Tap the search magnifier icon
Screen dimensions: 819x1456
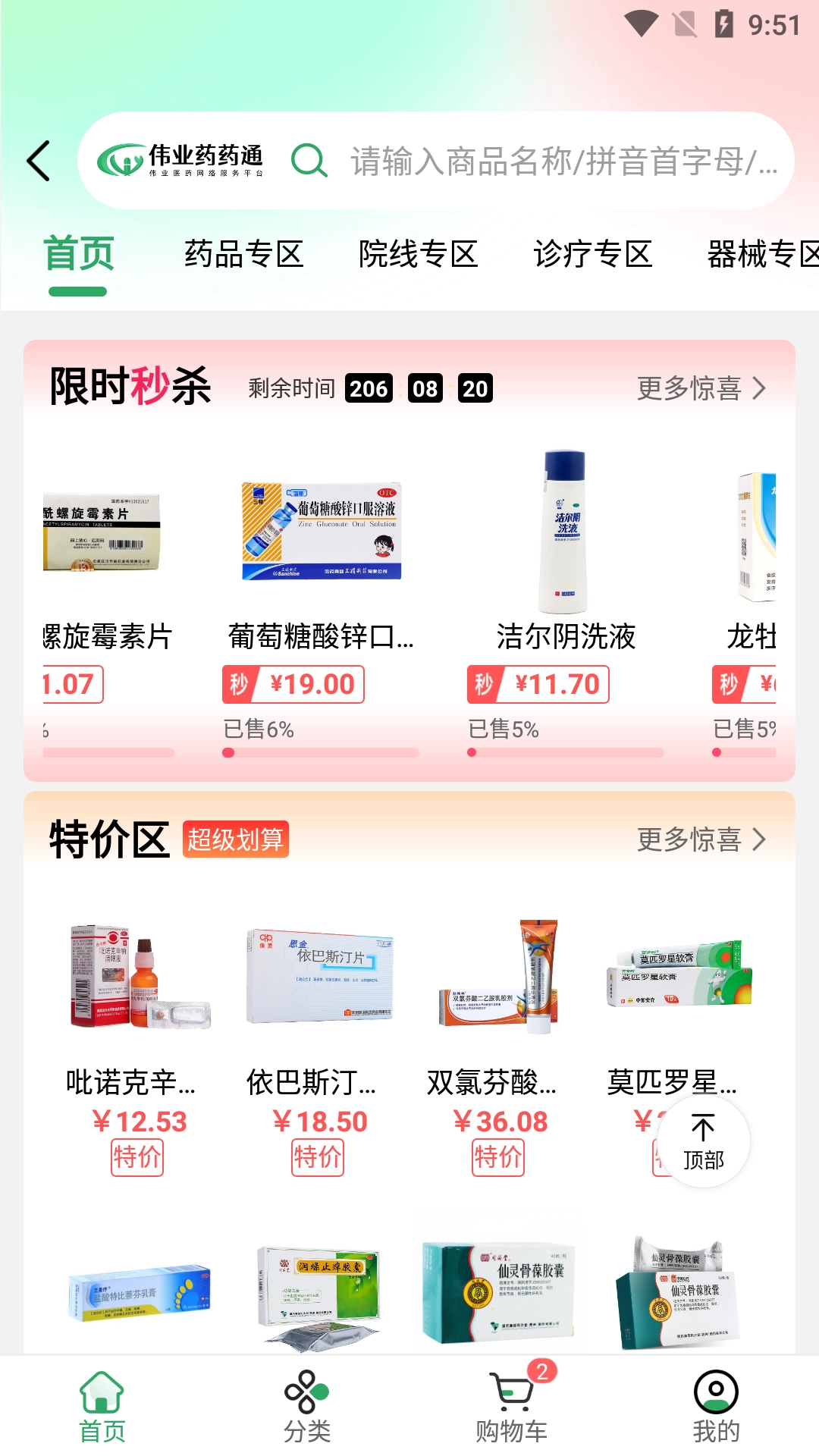click(x=308, y=161)
